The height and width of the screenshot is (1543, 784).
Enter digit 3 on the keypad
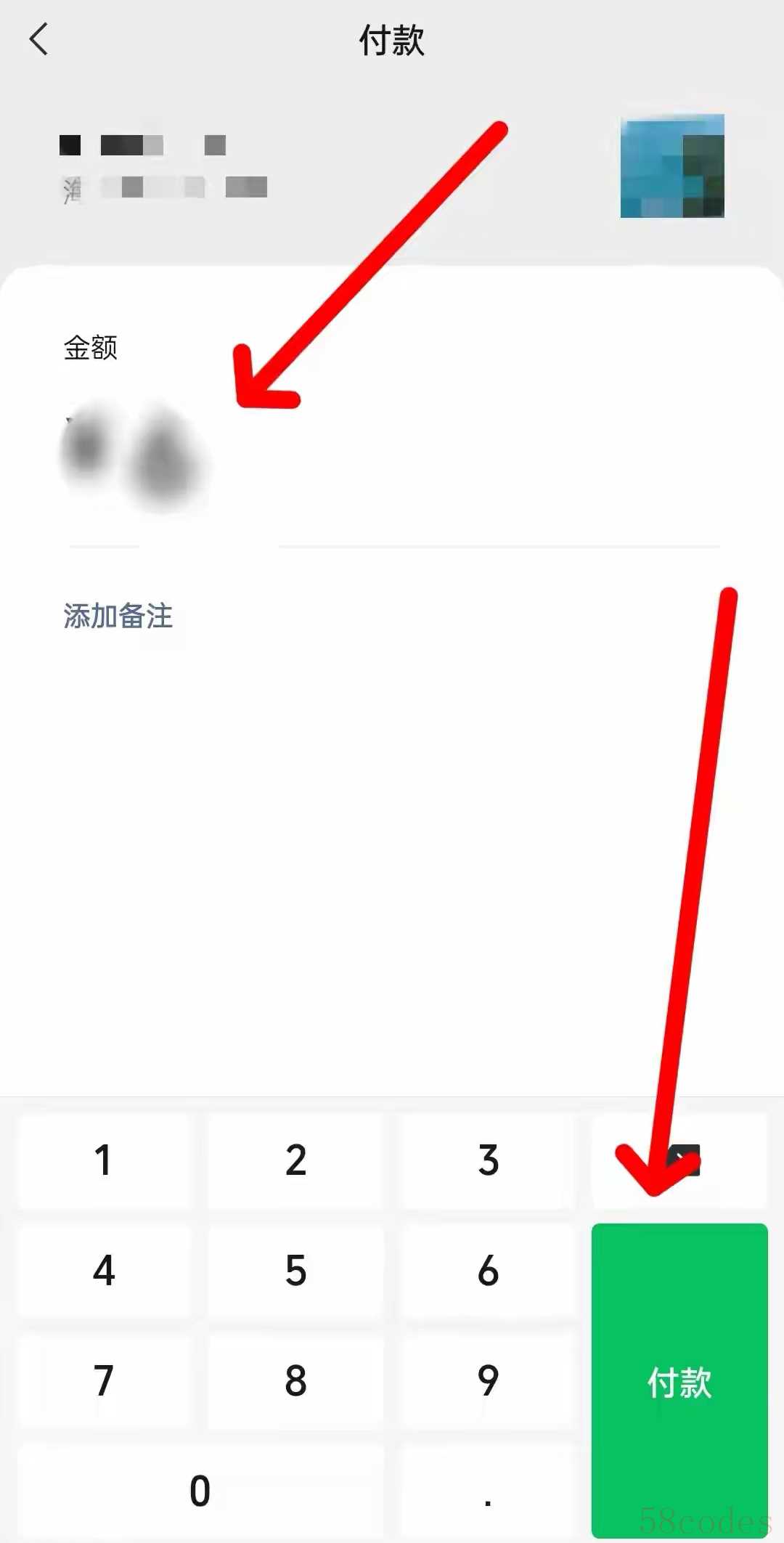[x=488, y=1160]
